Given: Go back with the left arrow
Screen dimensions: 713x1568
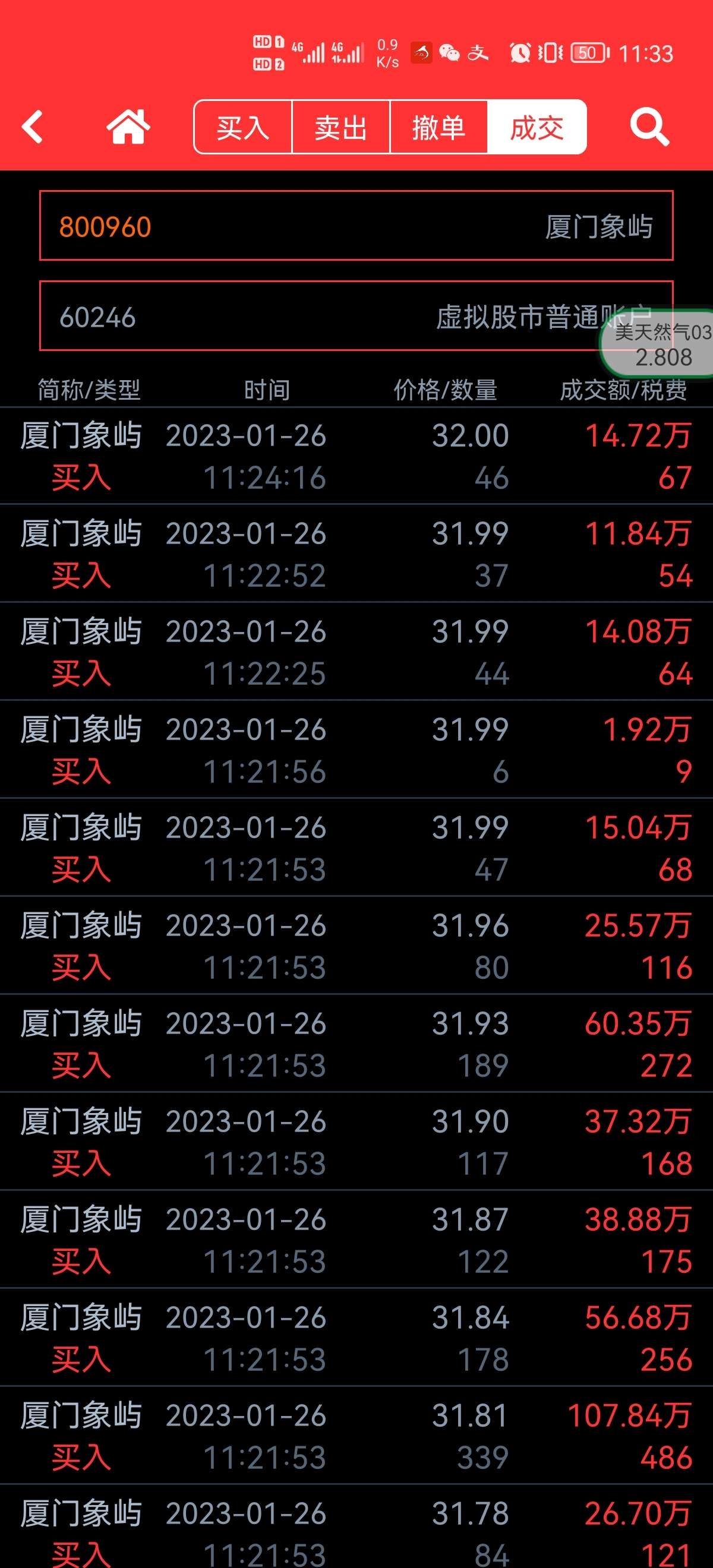Looking at the screenshot, I should tap(33, 127).
